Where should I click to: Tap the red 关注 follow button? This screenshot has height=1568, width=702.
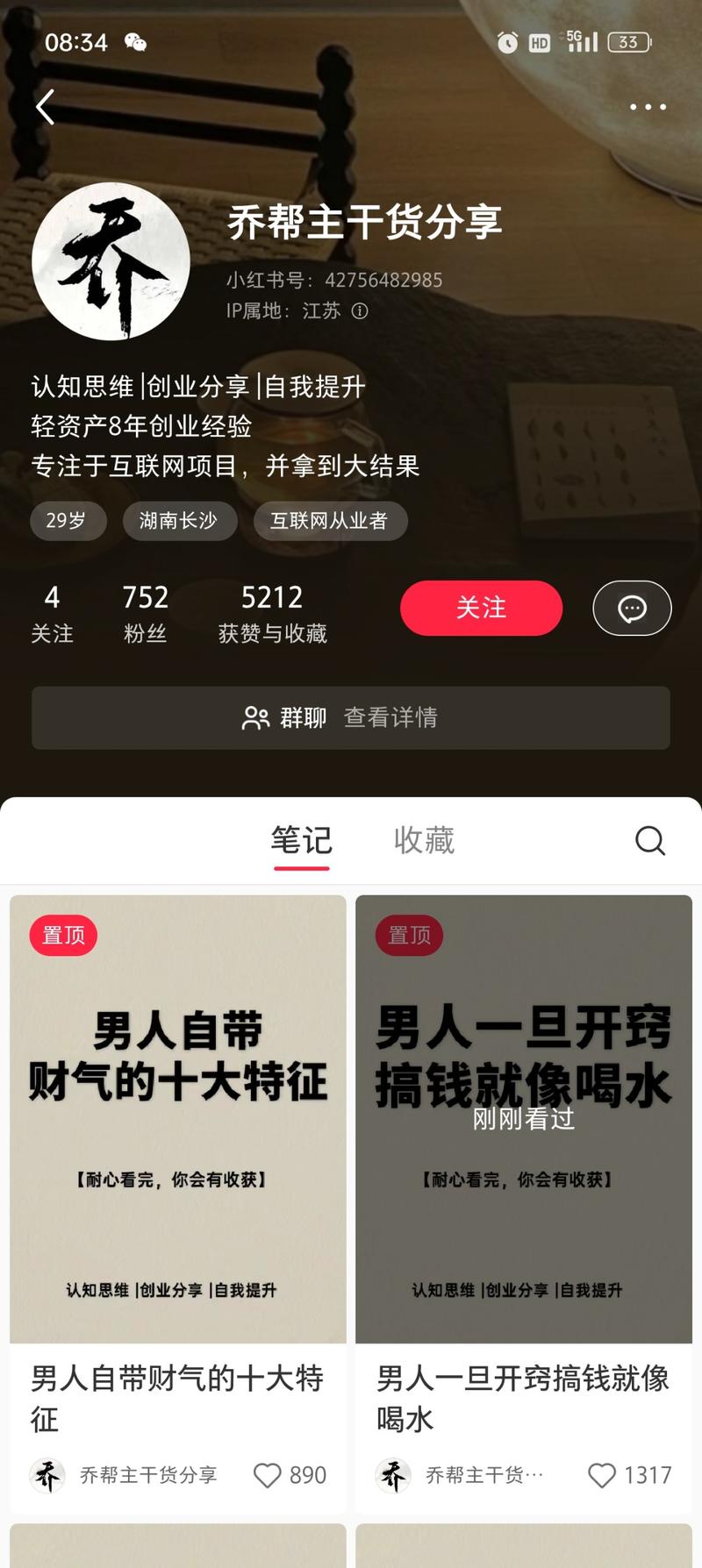(481, 608)
